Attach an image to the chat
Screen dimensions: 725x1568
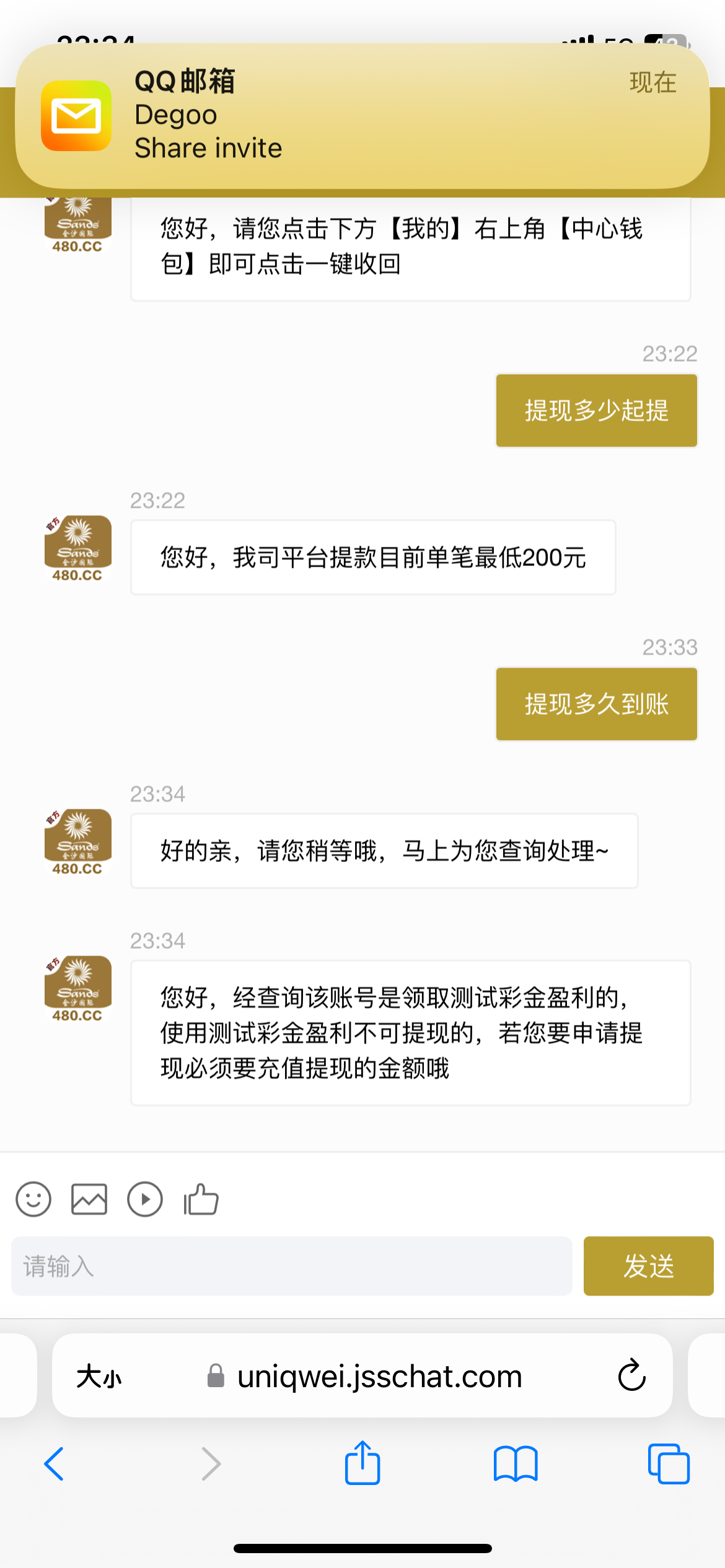click(x=89, y=1200)
